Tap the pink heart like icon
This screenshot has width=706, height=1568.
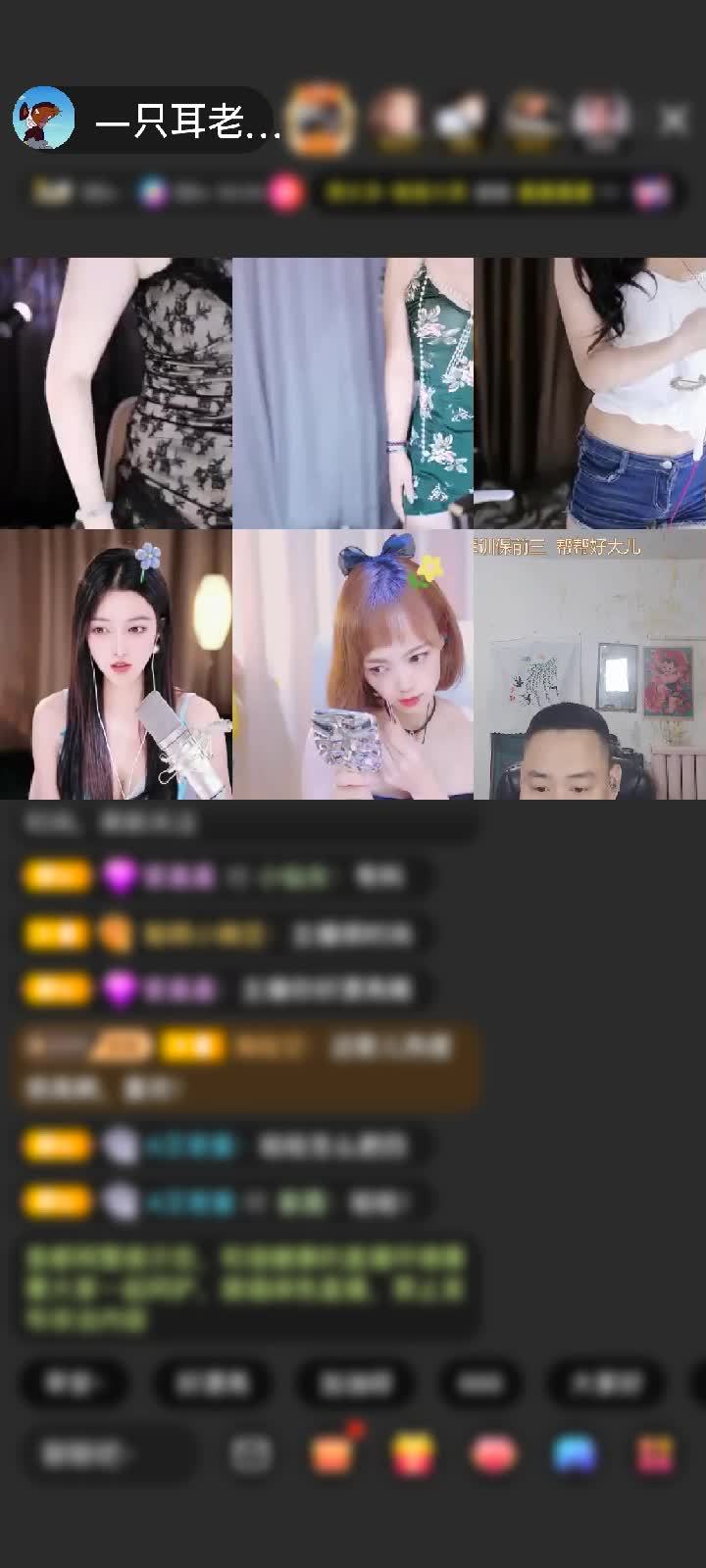493,1453
